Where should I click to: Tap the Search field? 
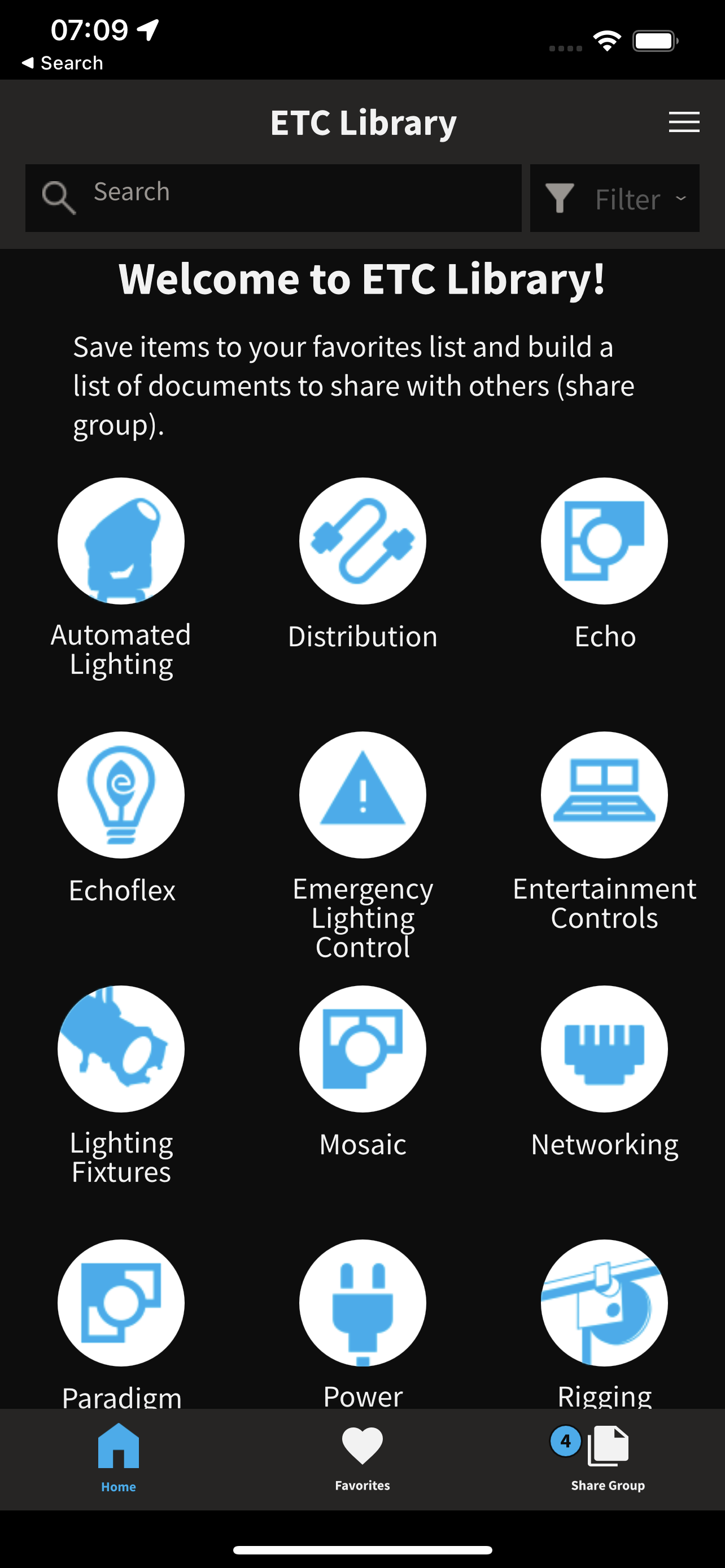point(273,198)
